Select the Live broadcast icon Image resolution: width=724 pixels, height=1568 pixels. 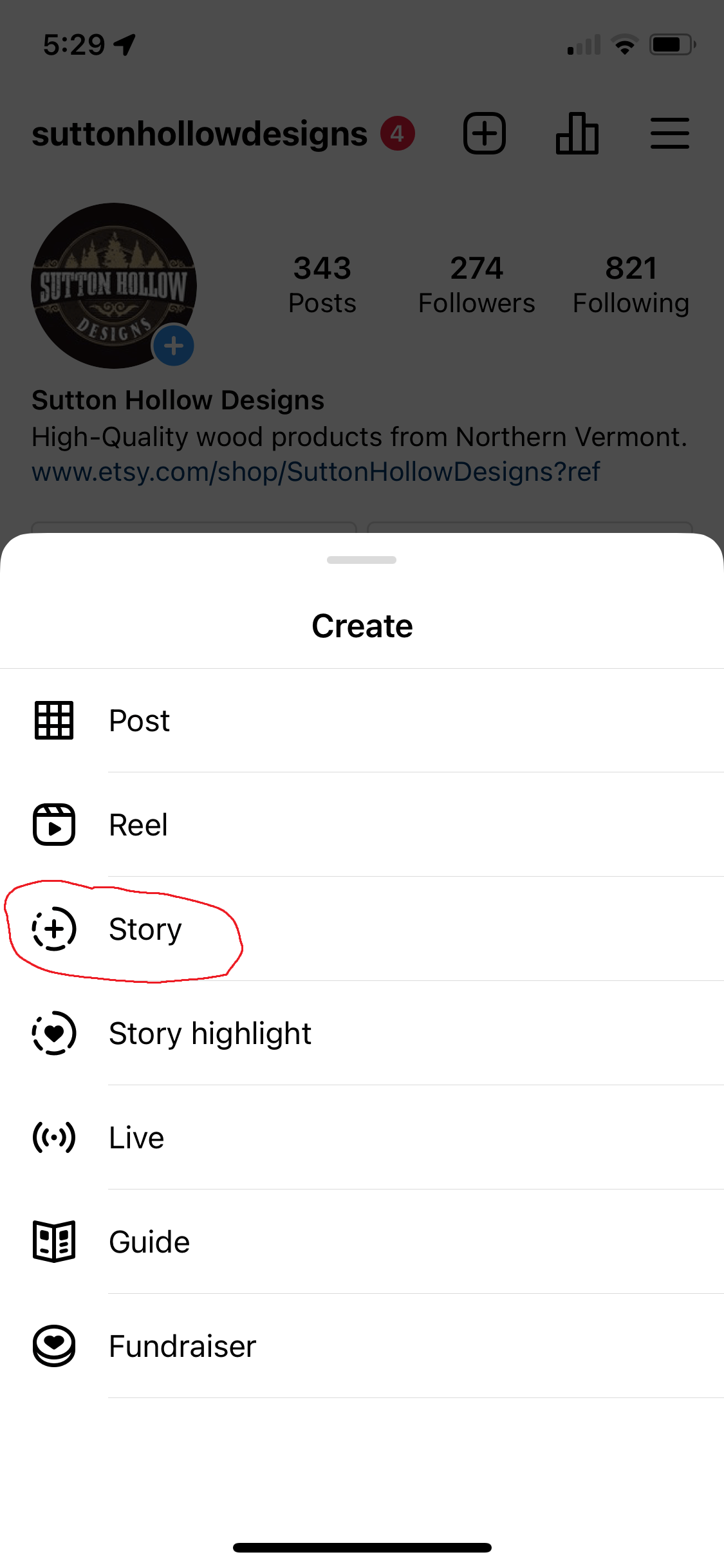tap(54, 1137)
